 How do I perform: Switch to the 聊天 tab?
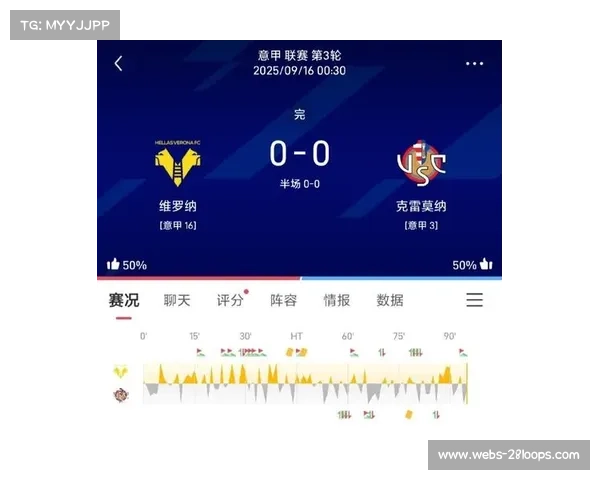click(177, 300)
